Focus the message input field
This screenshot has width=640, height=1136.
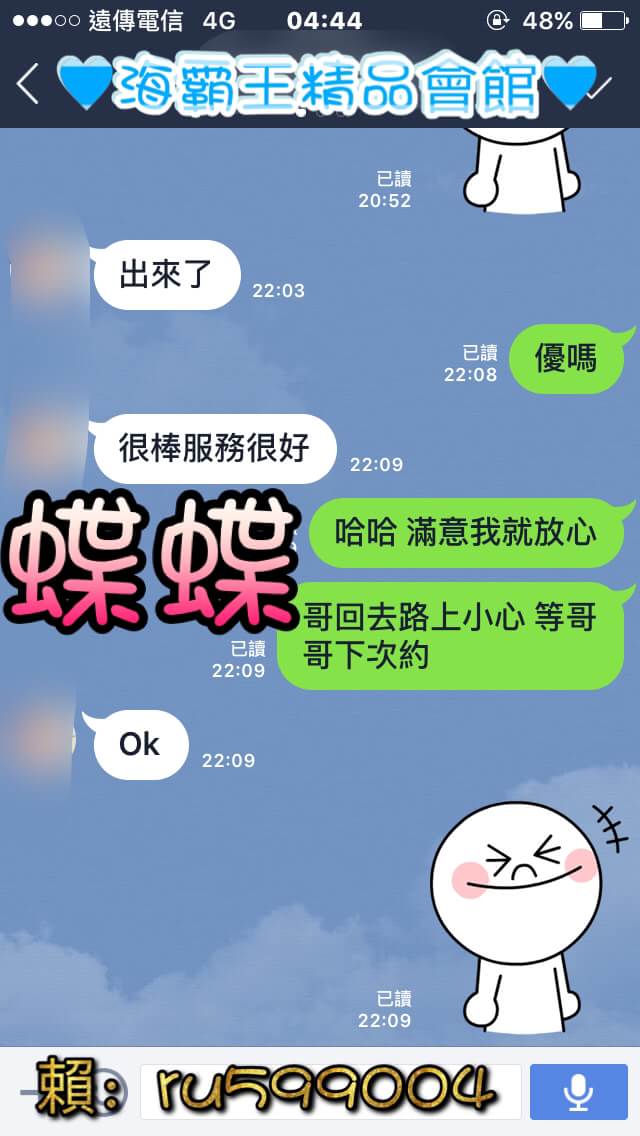click(x=330, y=1091)
